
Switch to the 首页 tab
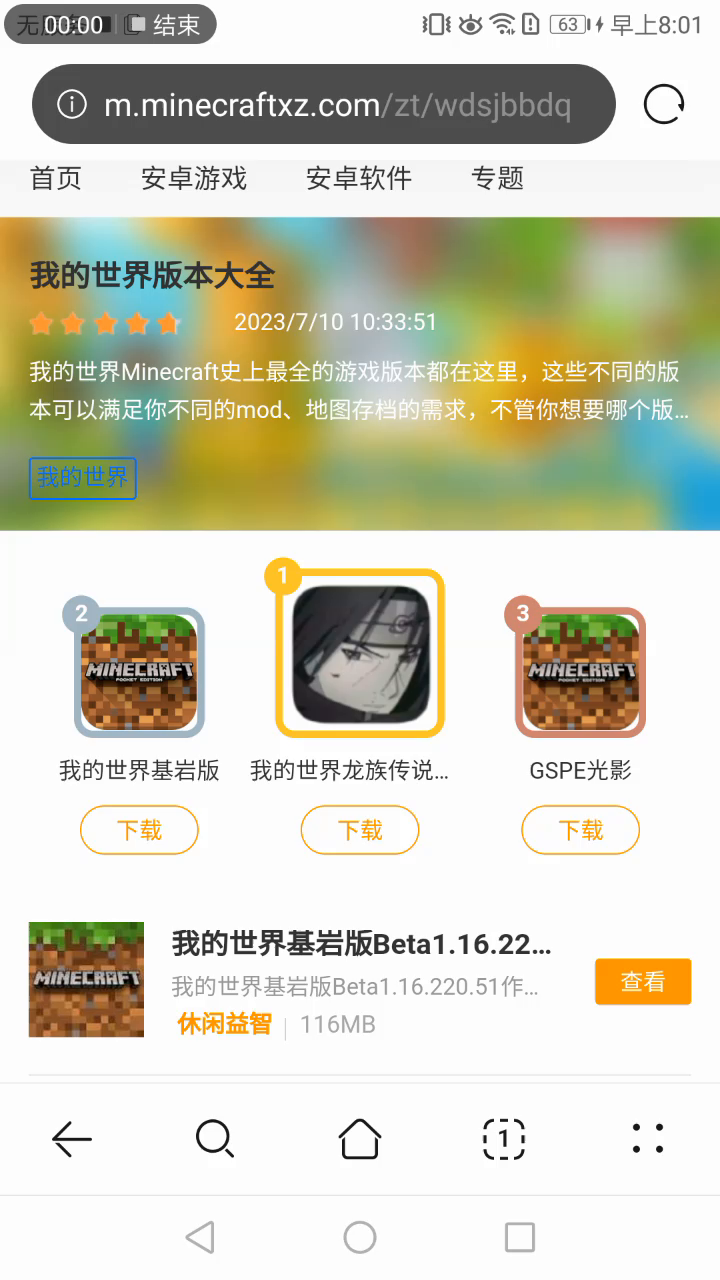(56, 179)
